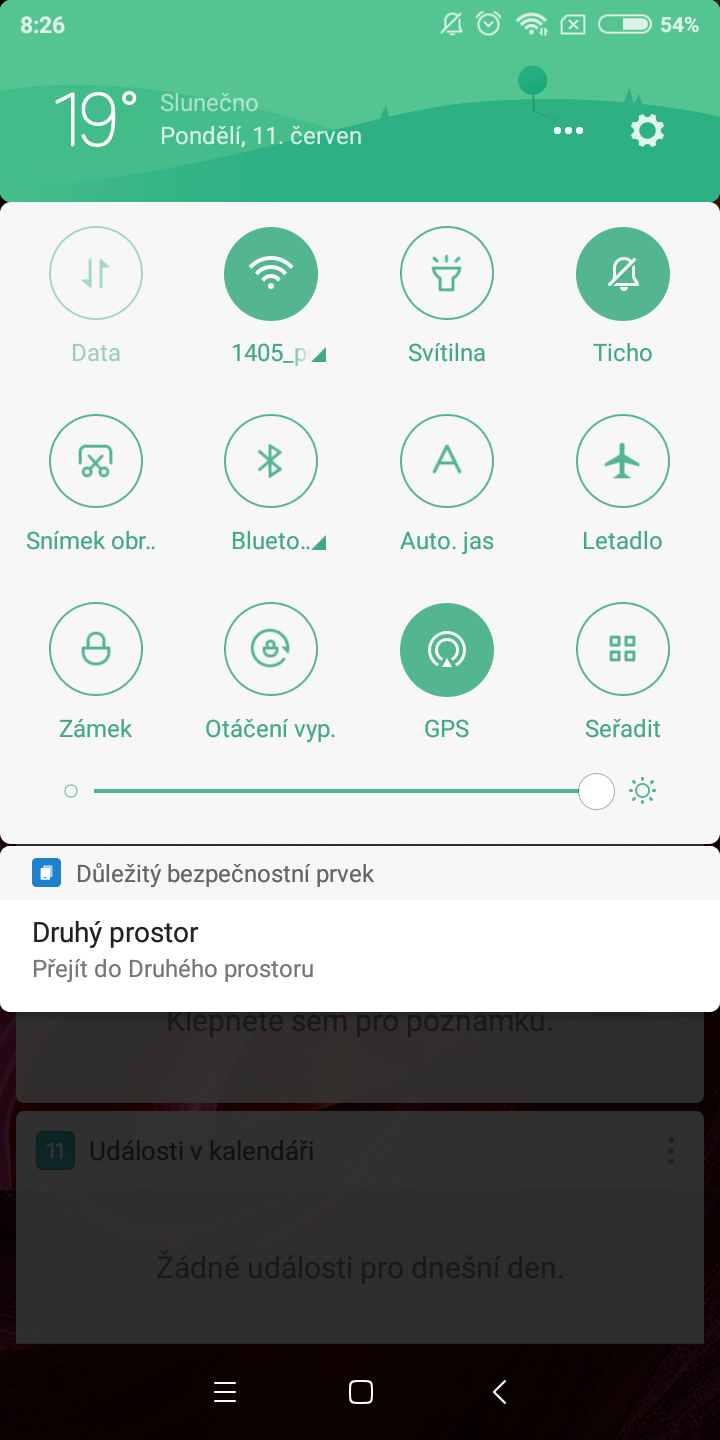Viewport: 720px width, 1440px height.
Task: Tap the brightness slider track midpoint
Action: click(x=345, y=791)
